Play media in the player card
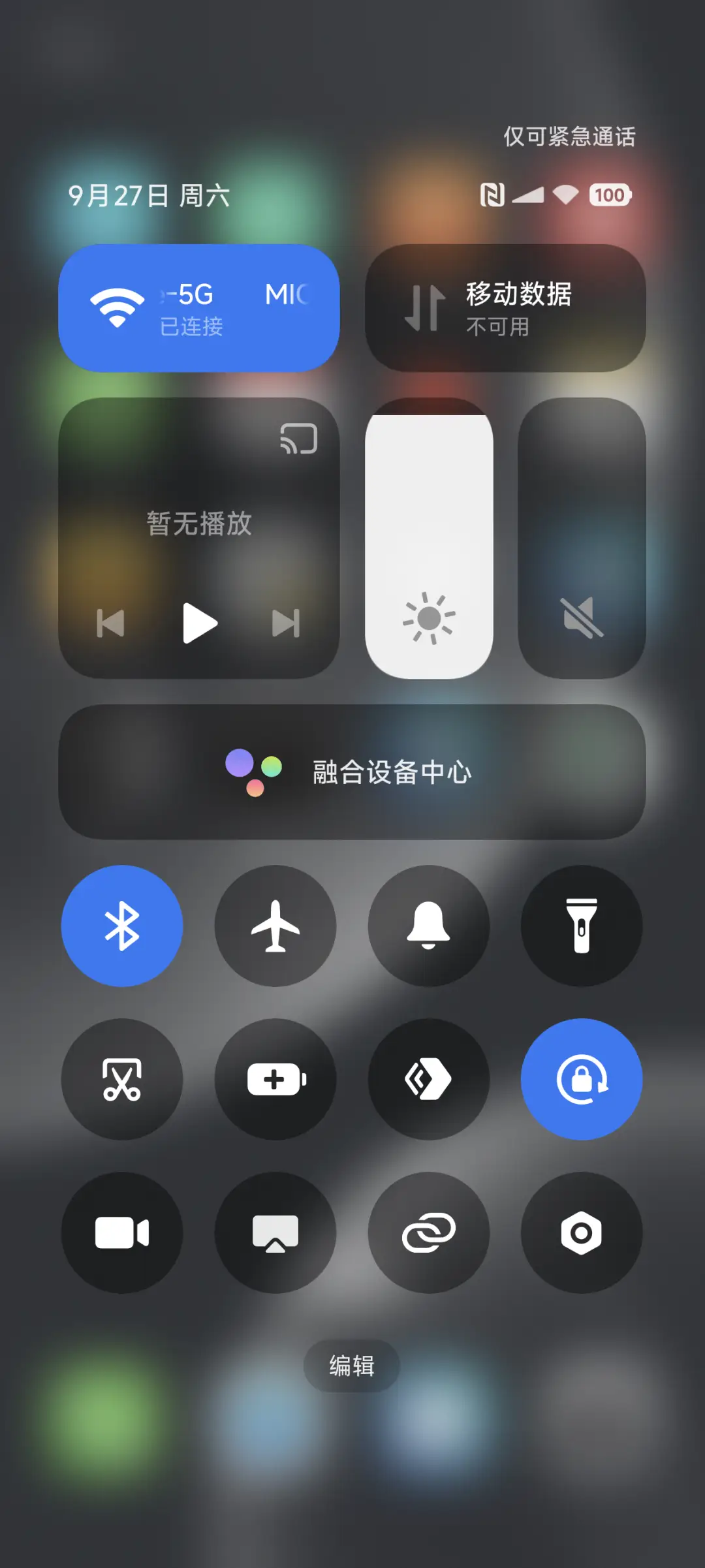Viewport: 705px width, 1568px height. pos(199,623)
